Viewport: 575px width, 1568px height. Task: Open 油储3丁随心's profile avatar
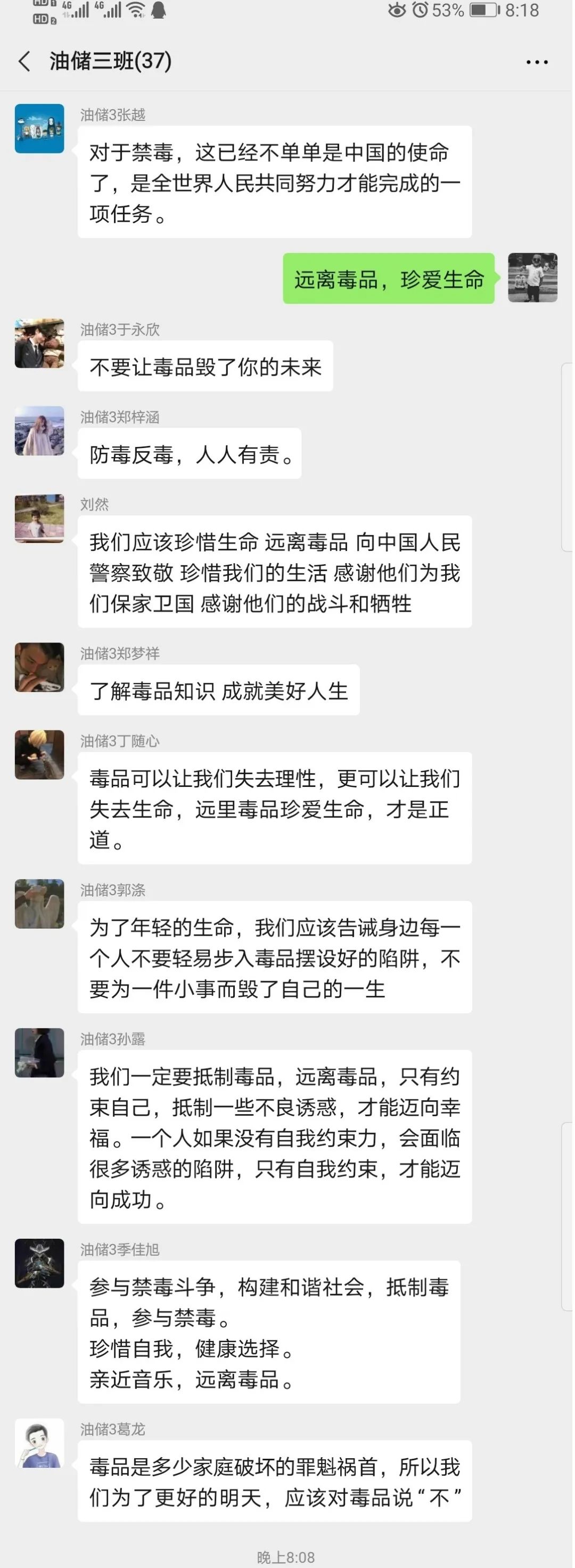(39, 755)
